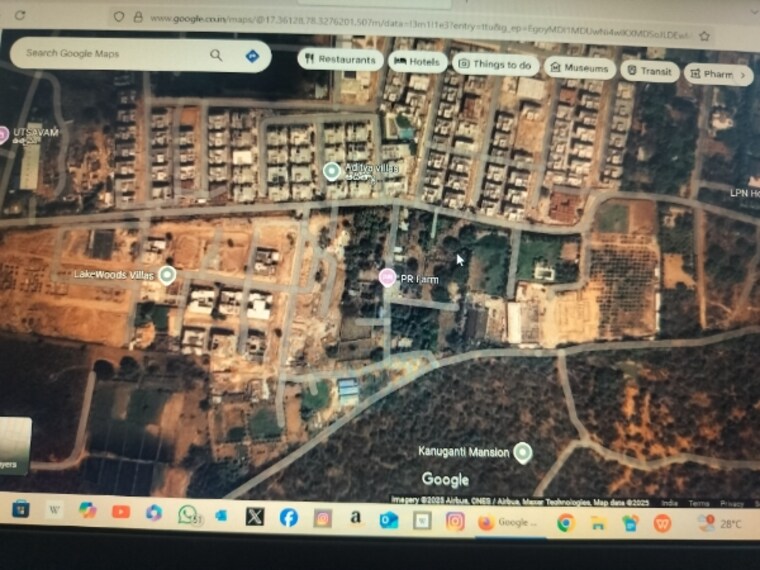
Task: Tap the Transit chip
Action: (649, 71)
